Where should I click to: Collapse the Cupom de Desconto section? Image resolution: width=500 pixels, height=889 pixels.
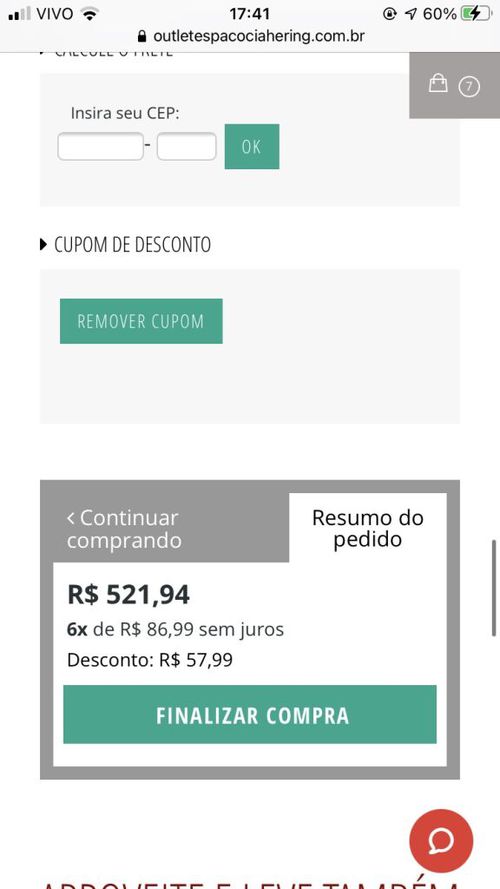click(125, 245)
